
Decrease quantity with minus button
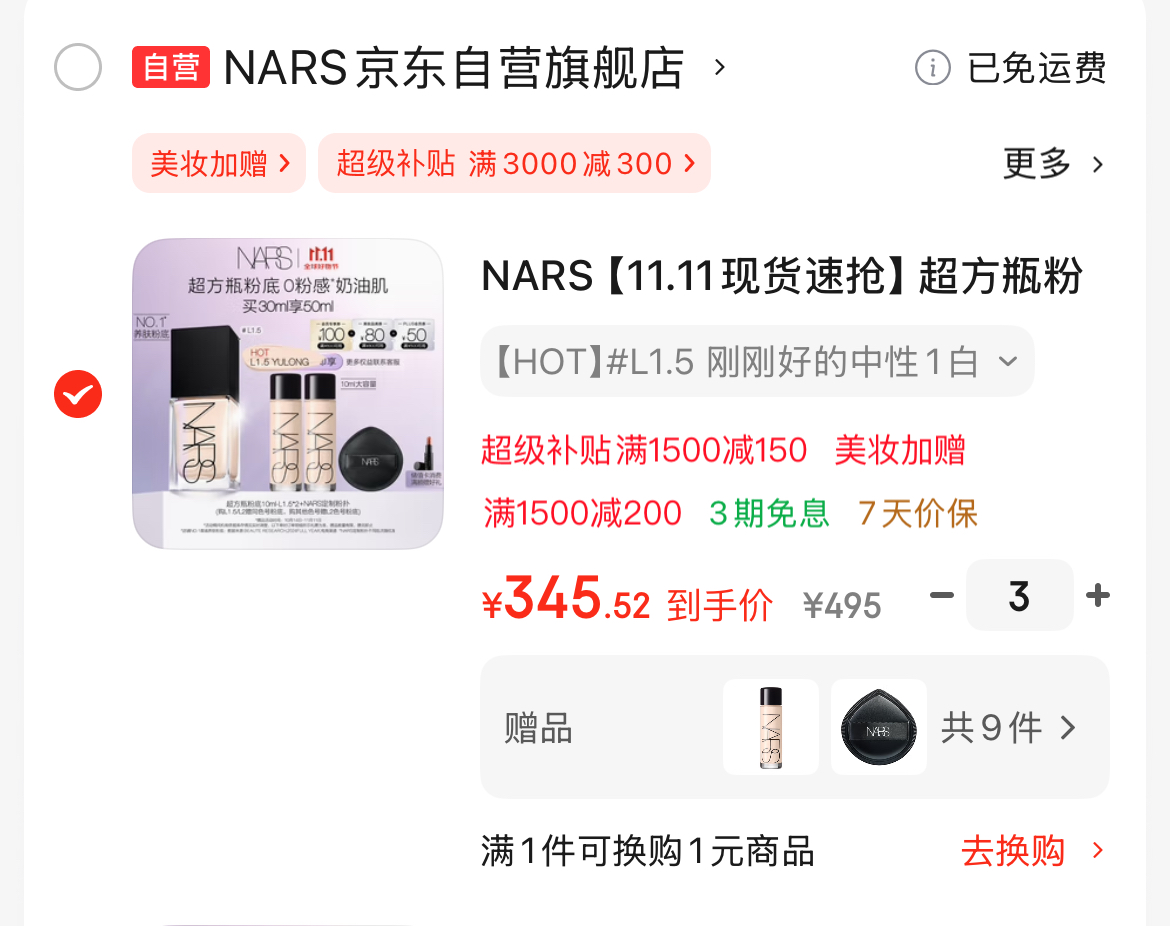[941, 596]
